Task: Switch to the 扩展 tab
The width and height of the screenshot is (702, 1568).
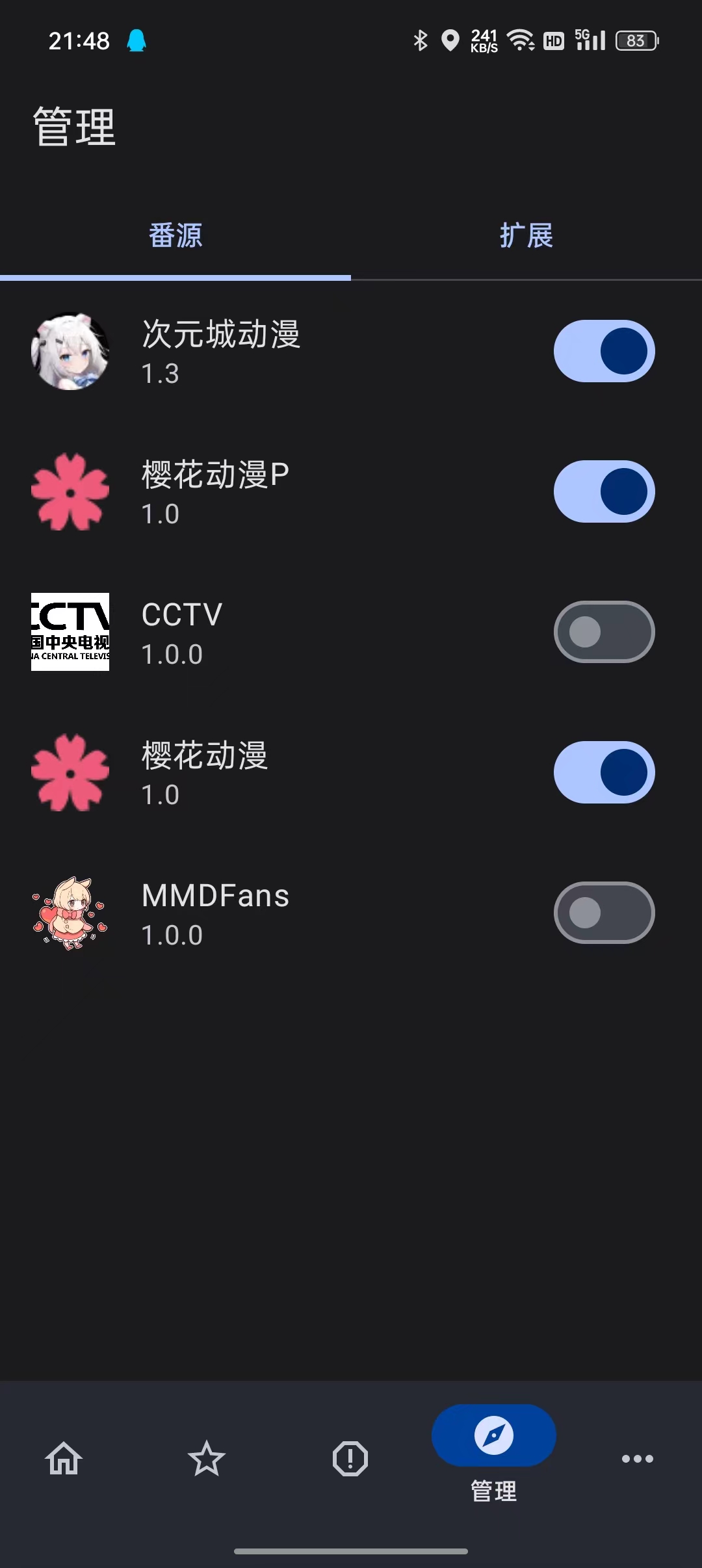Action: point(526,235)
